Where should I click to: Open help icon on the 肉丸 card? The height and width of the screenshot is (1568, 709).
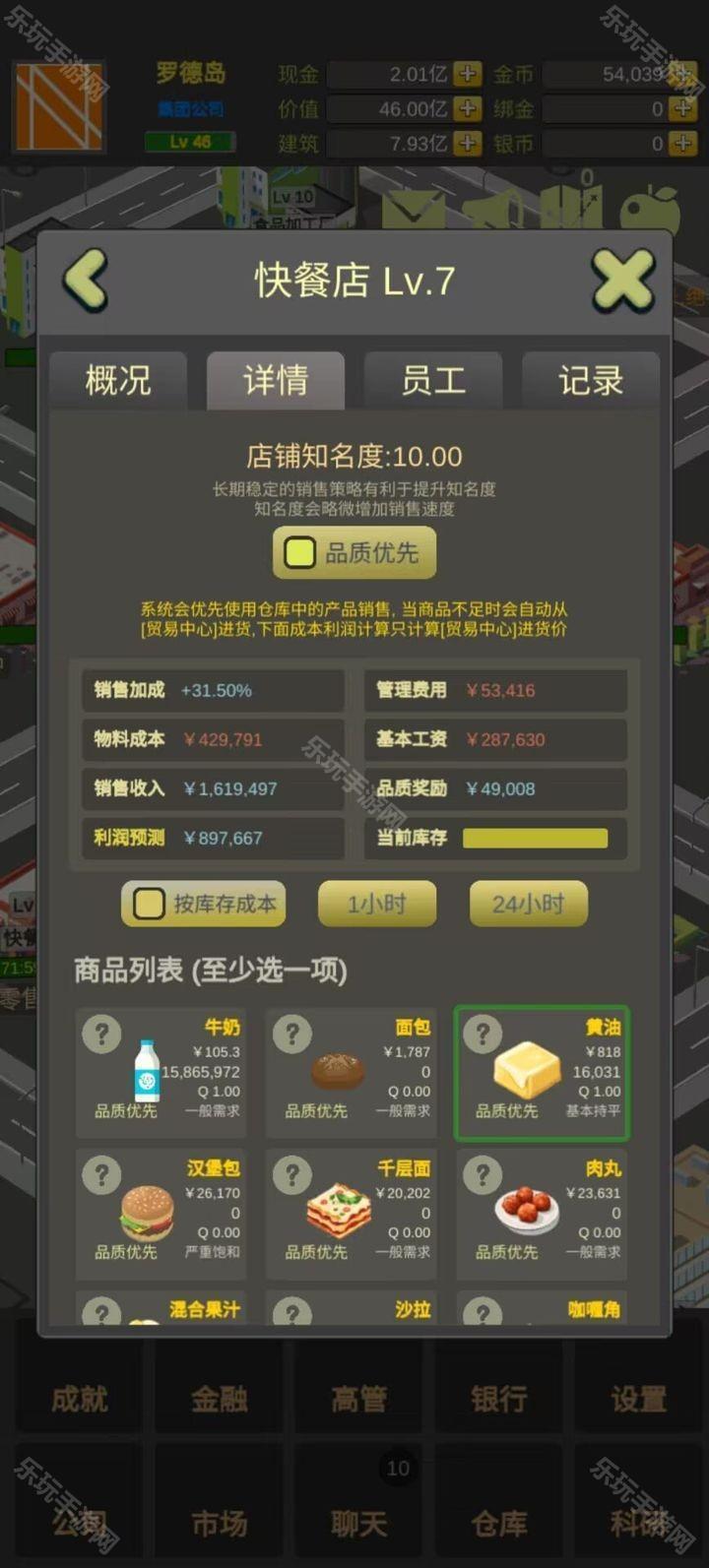click(x=483, y=1175)
